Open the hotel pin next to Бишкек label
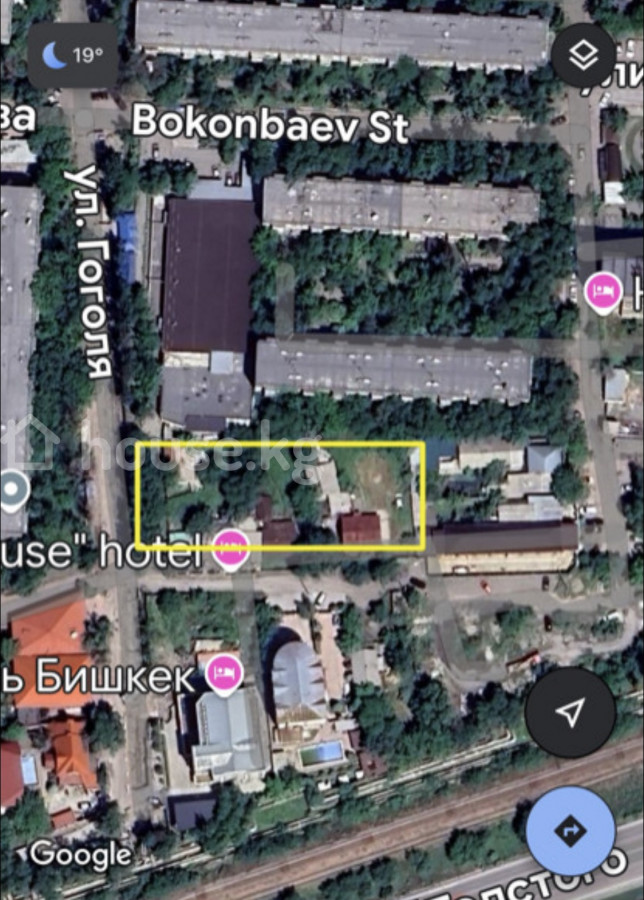The height and width of the screenshot is (900, 644). tap(224, 675)
